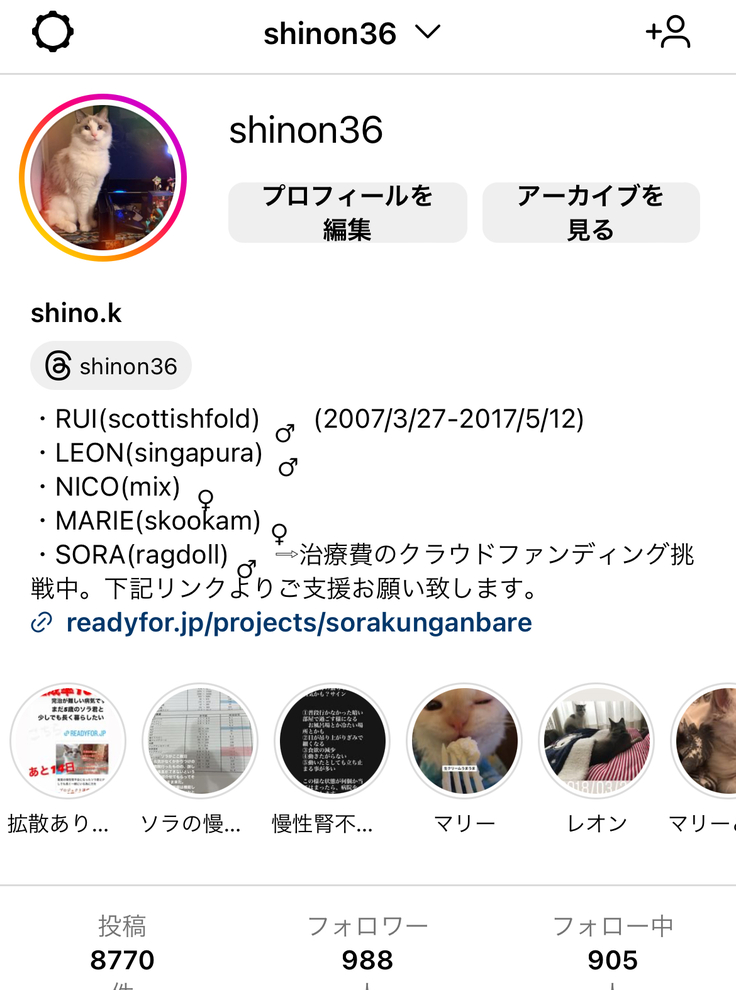Open Threads badge shinon36
The image size is (736, 990).
coord(111,366)
